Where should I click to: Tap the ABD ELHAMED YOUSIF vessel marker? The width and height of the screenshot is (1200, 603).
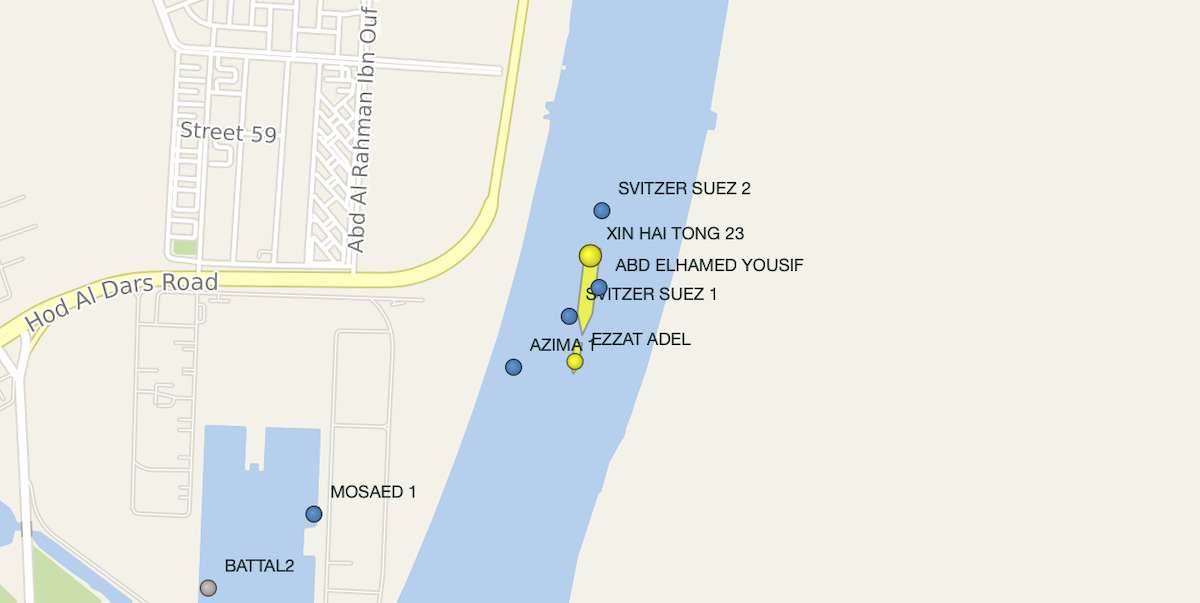599,287
